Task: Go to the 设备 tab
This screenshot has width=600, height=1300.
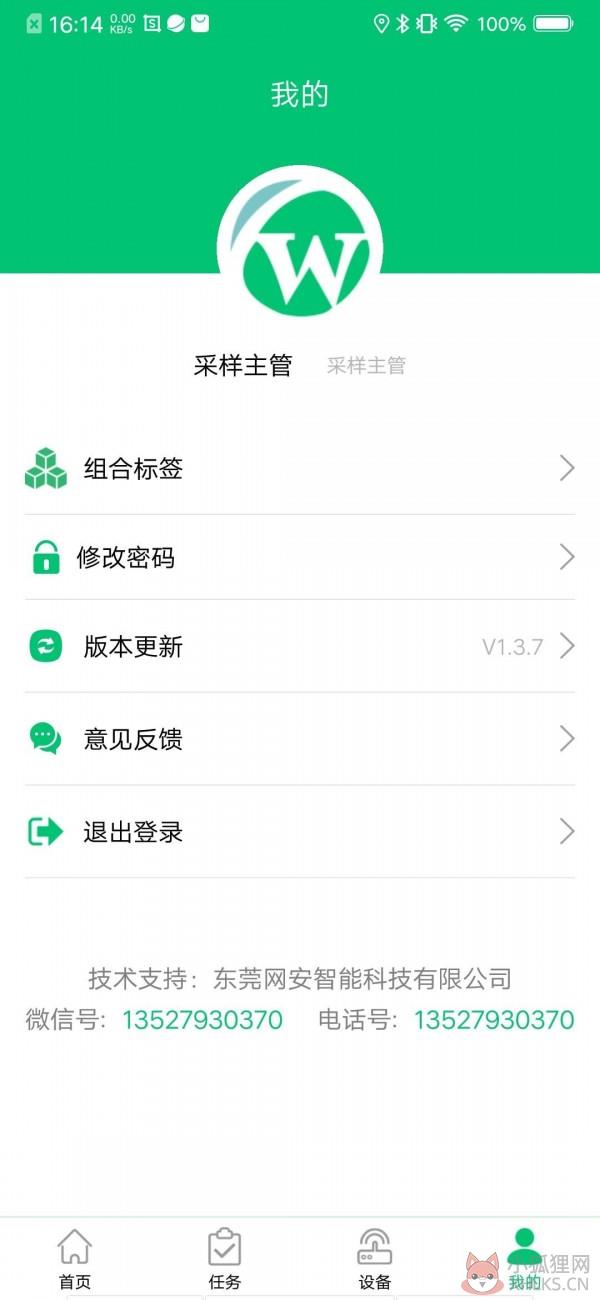Action: coord(375,1259)
